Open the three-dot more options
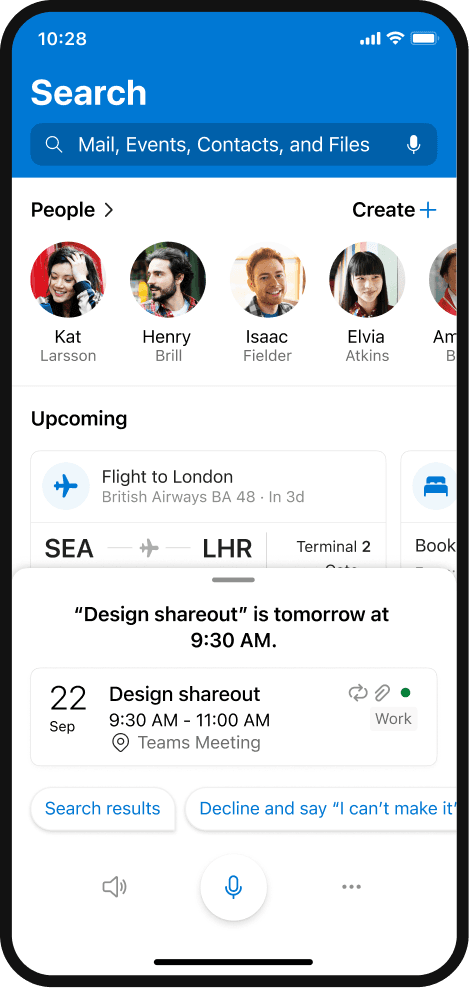469x988 pixels. (351, 887)
